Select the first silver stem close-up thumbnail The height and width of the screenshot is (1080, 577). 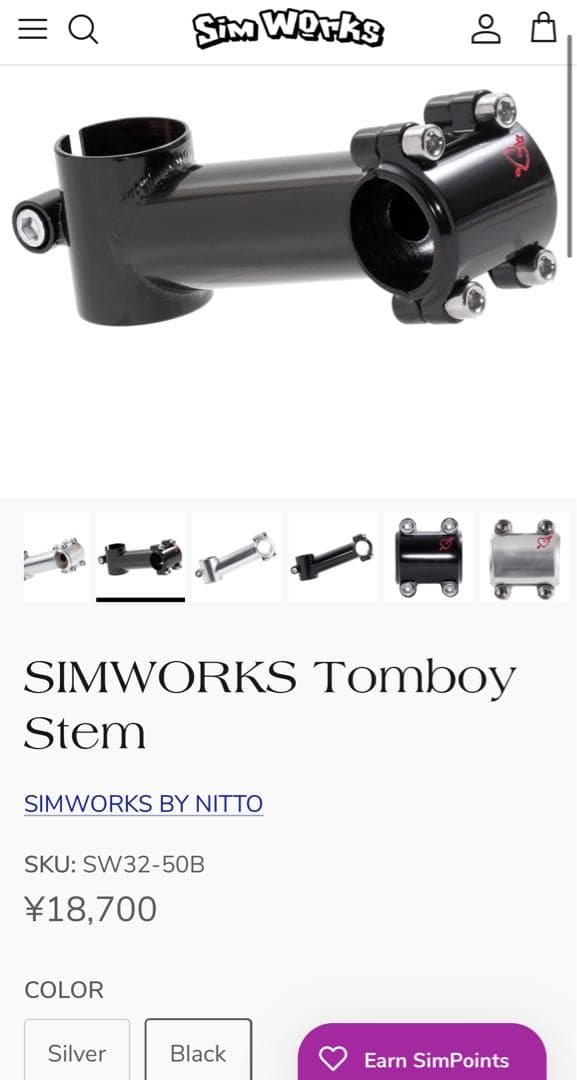(56, 557)
